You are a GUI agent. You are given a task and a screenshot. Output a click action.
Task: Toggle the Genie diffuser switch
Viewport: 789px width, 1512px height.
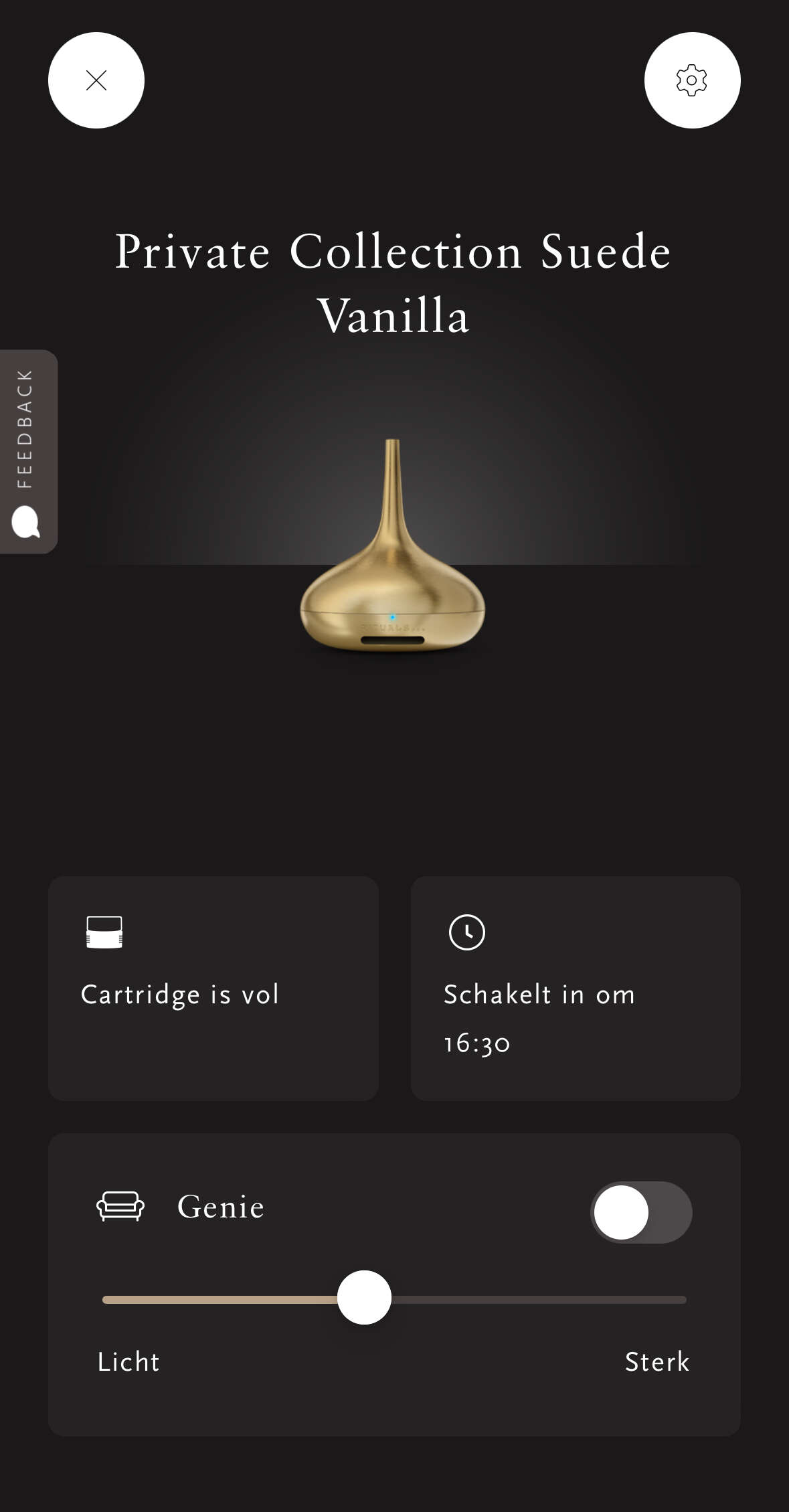[641, 1212]
